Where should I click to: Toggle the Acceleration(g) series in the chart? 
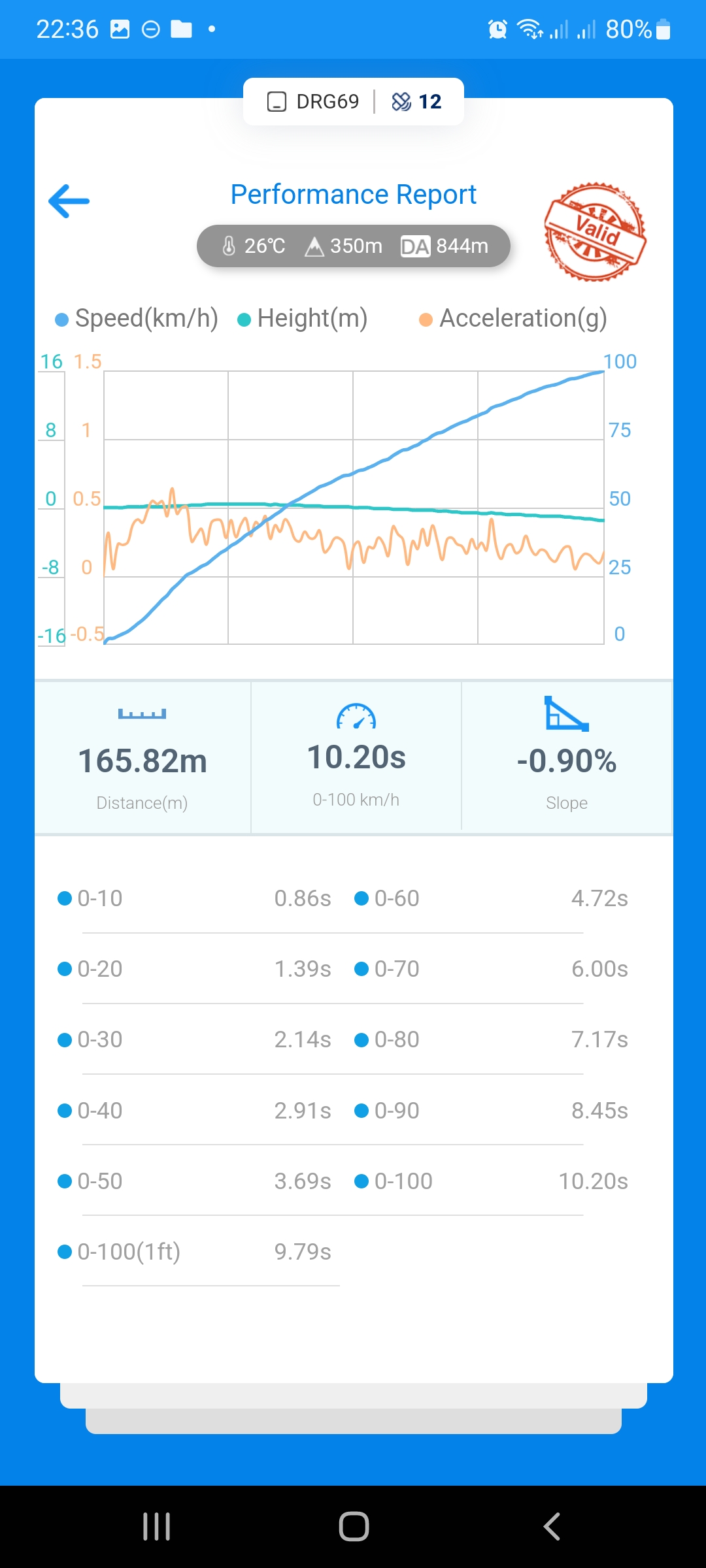513,319
